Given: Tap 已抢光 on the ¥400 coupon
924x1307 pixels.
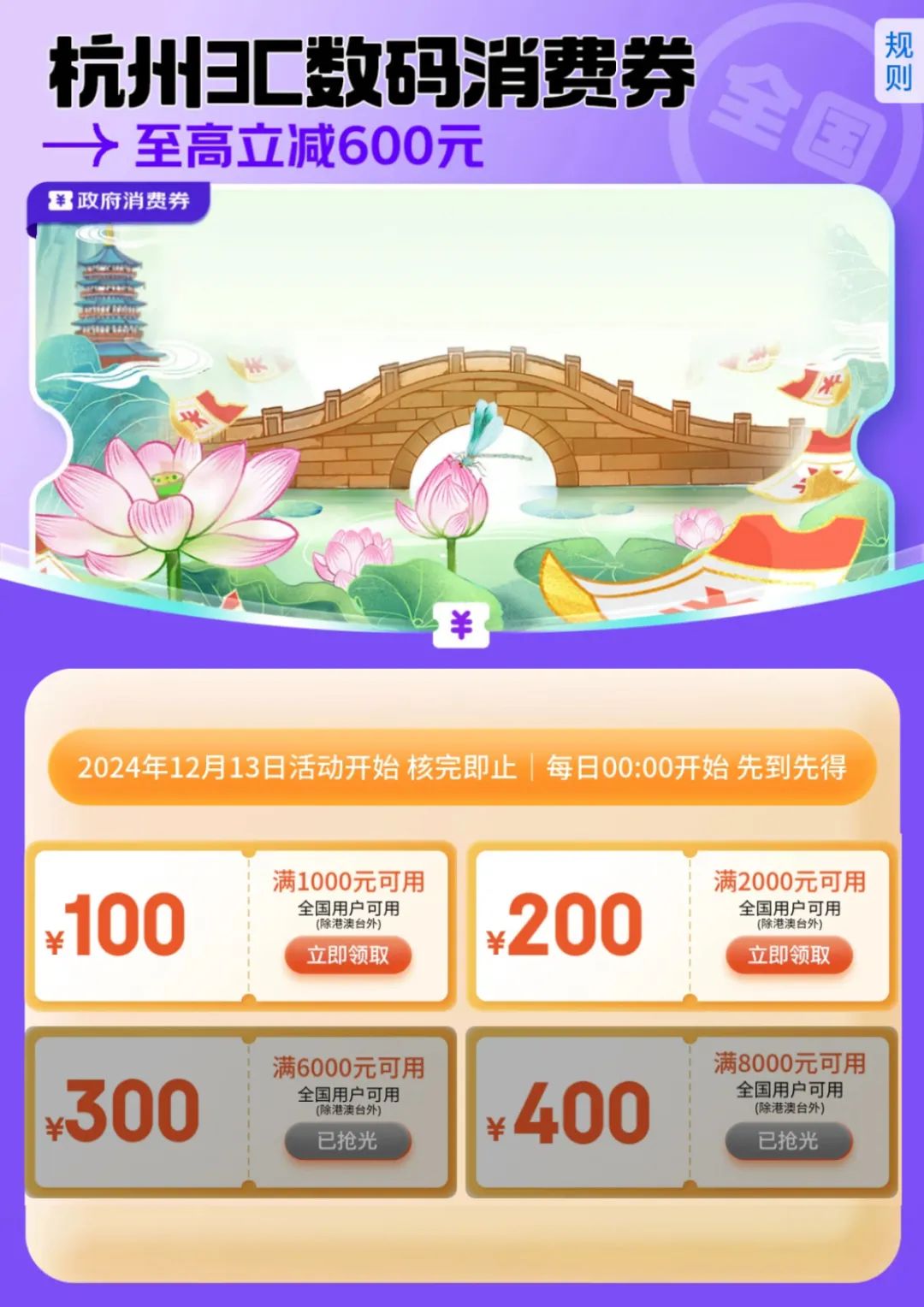Looking at the screenshot, I should [x=788, y=1140].
